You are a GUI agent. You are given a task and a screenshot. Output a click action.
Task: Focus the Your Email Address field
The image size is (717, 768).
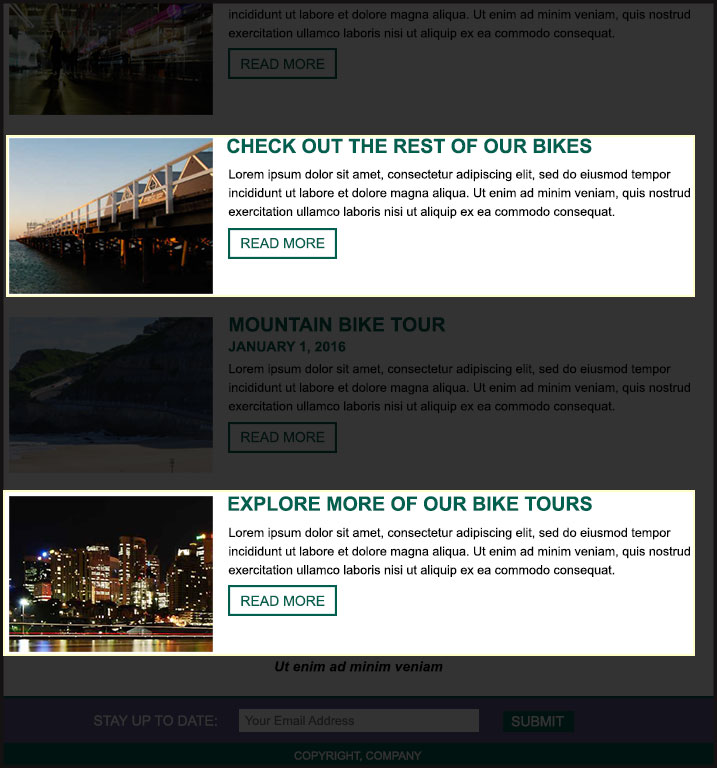(x=358, y=720)
